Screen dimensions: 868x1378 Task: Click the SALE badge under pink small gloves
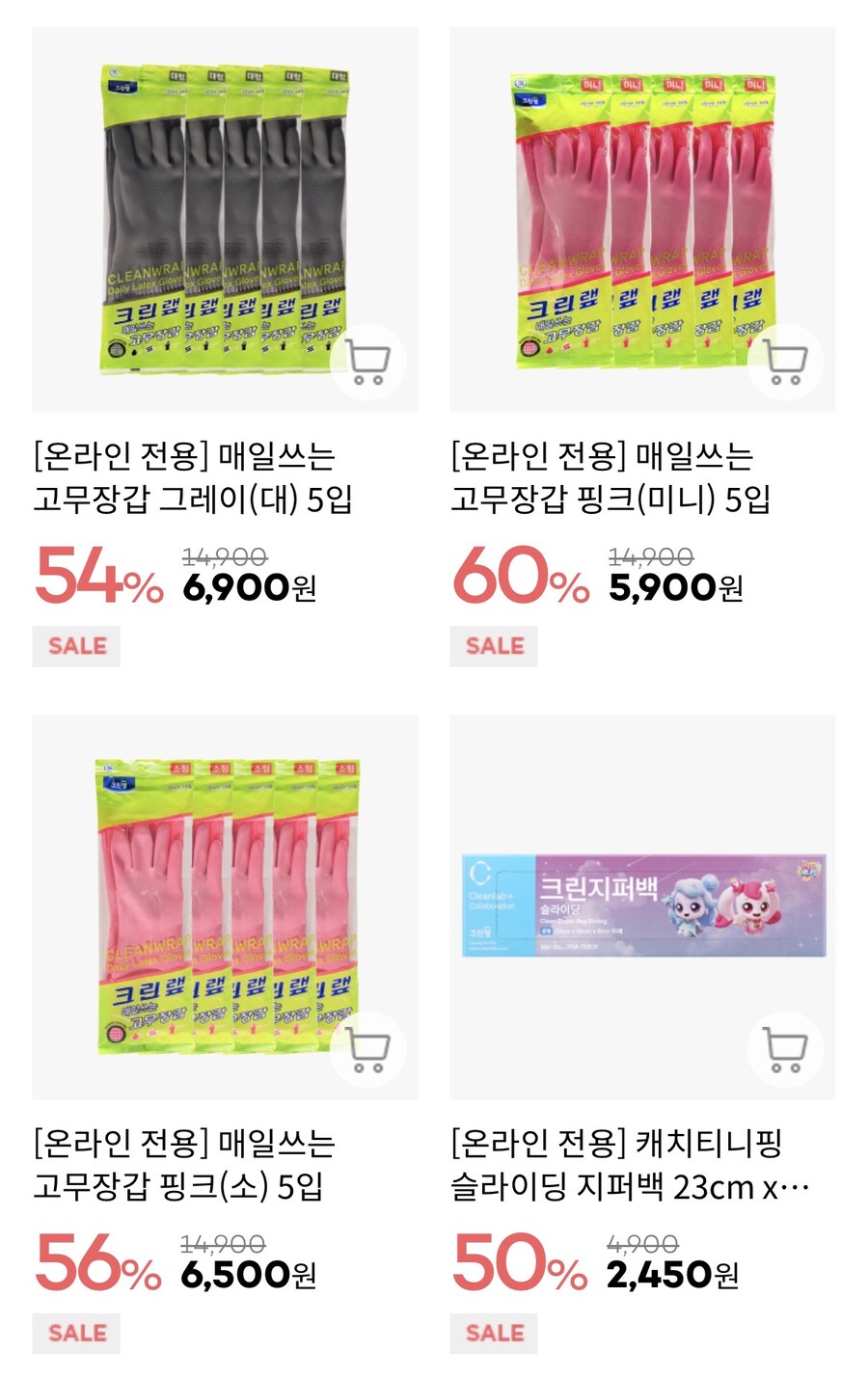coord(75,1334)
